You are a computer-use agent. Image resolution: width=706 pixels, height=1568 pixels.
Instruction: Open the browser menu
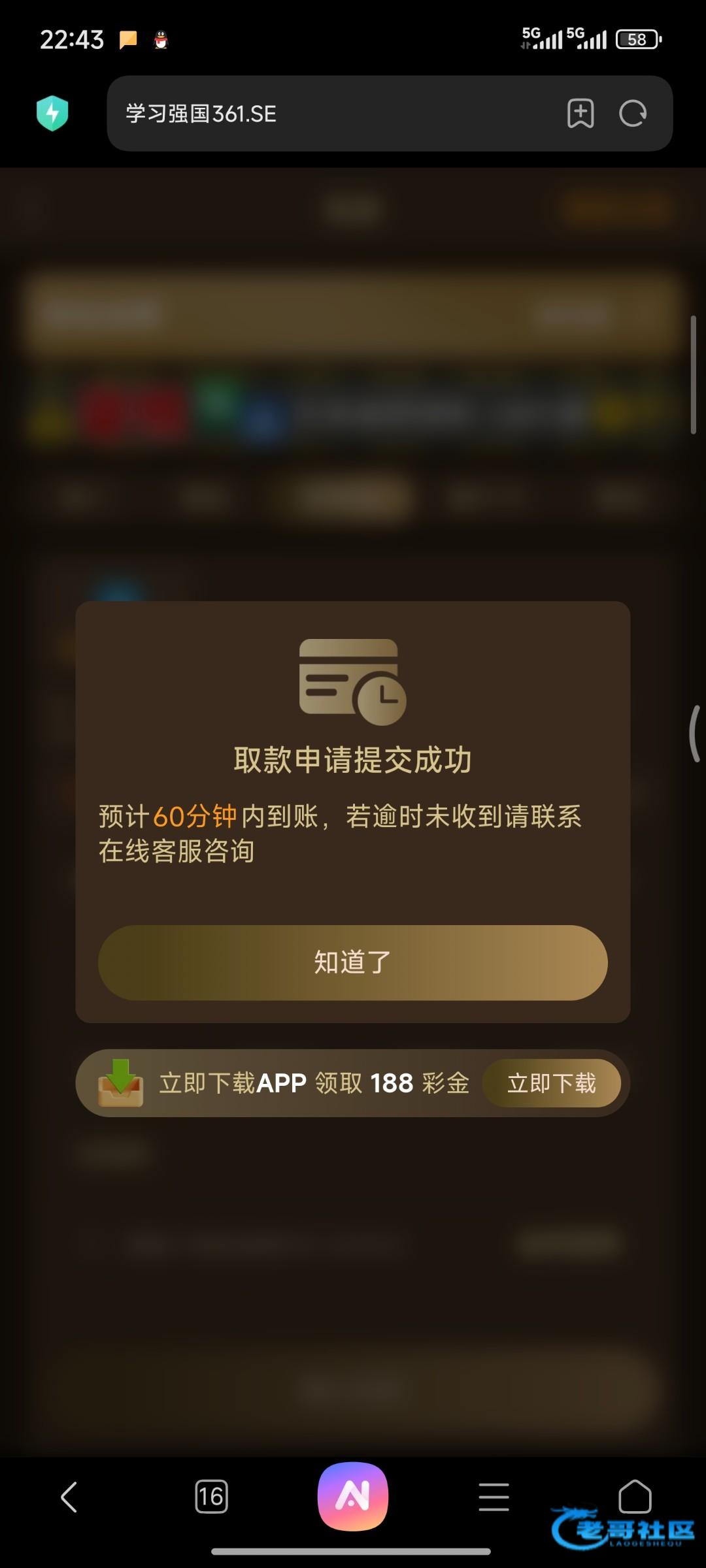(494, 1496)
